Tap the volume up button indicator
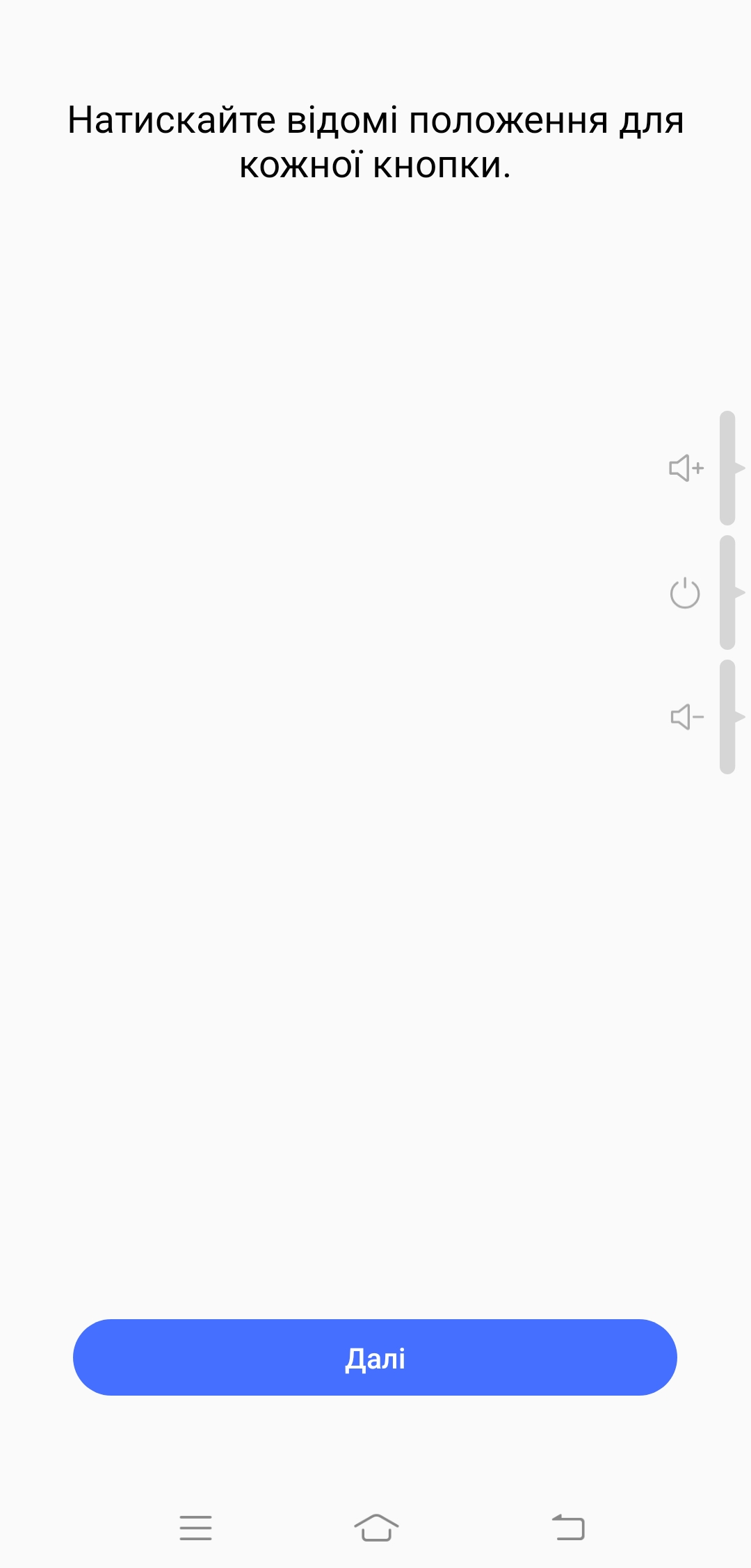The height and width of the screenshot is (1568, 751). 727,468
